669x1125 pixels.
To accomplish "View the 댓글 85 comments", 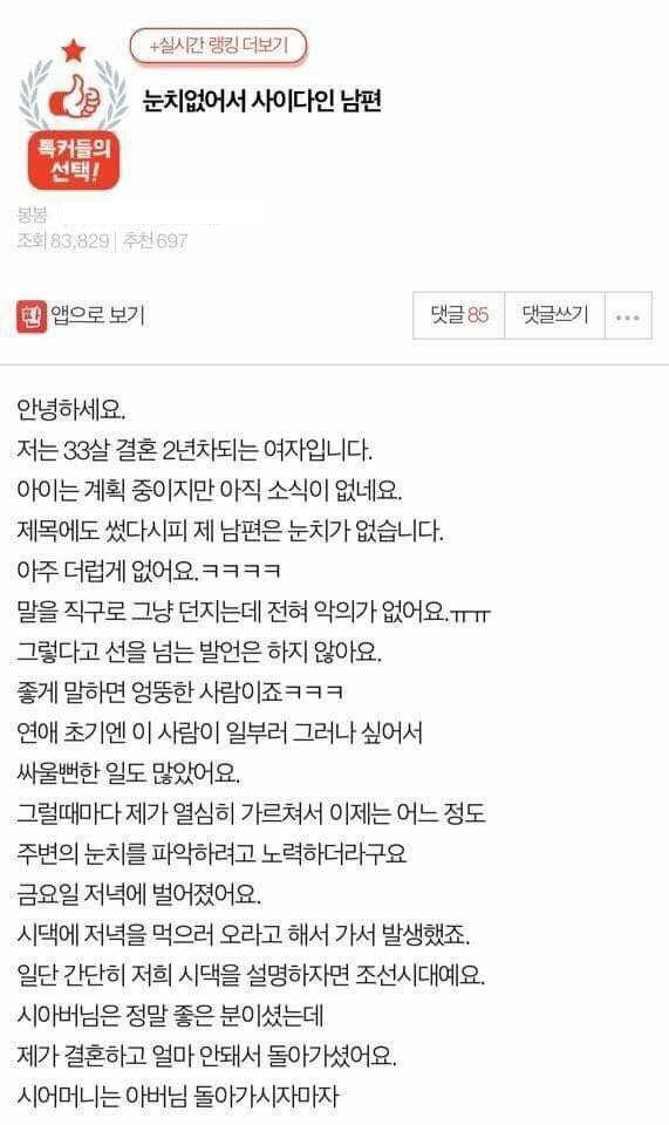I will click(x=459, y=316).
